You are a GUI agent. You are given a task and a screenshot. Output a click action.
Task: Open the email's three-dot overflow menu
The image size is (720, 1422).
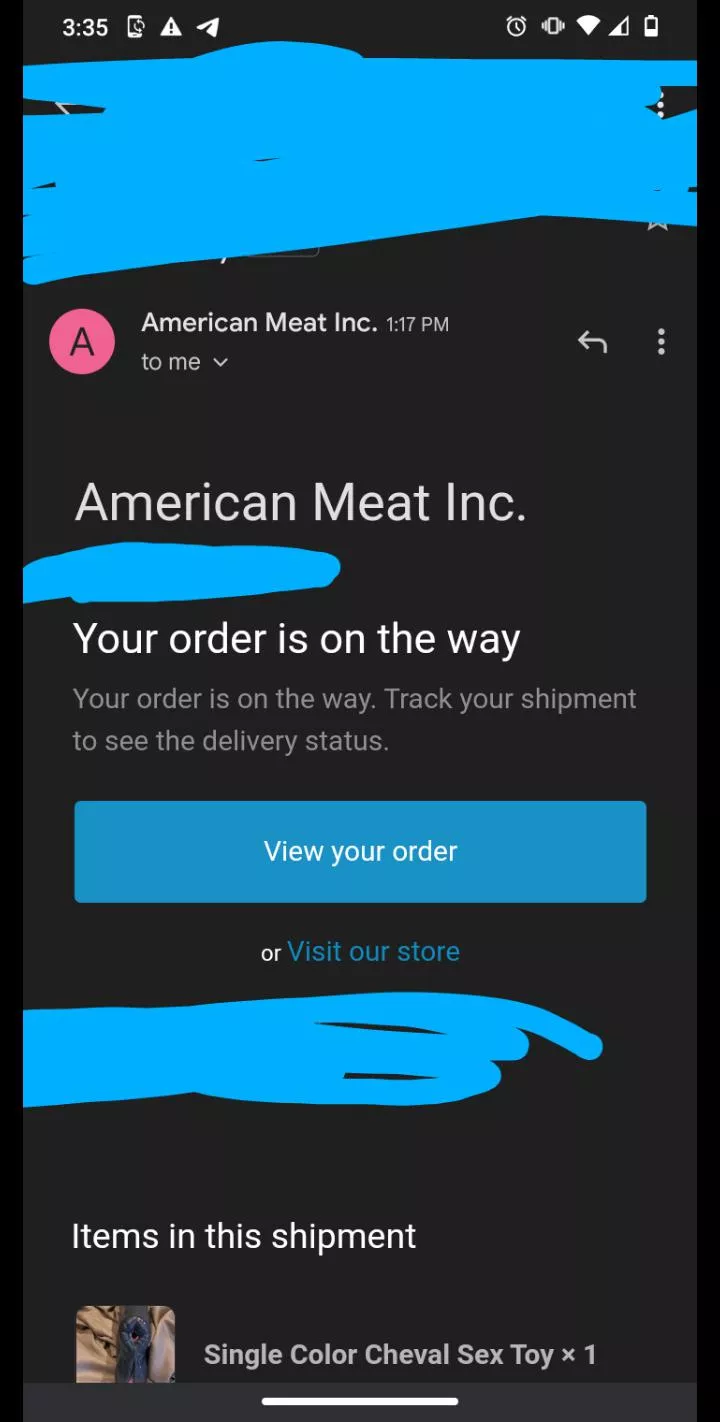tap(661, 341)
